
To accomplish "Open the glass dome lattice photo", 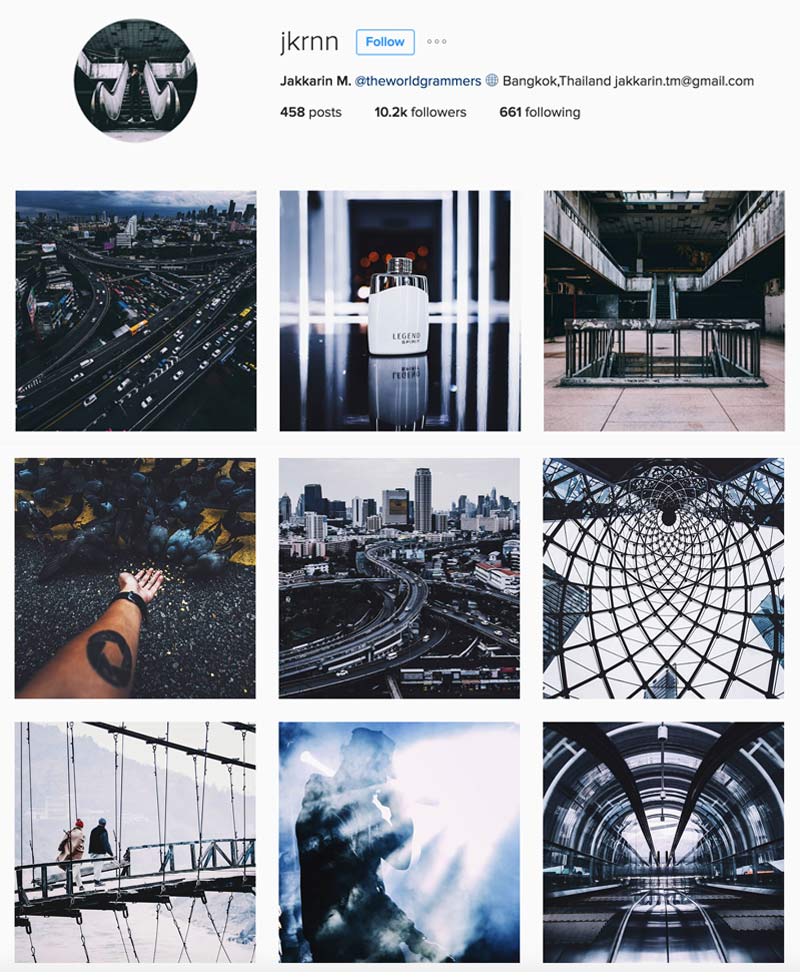I will click(x=664, y=578).
